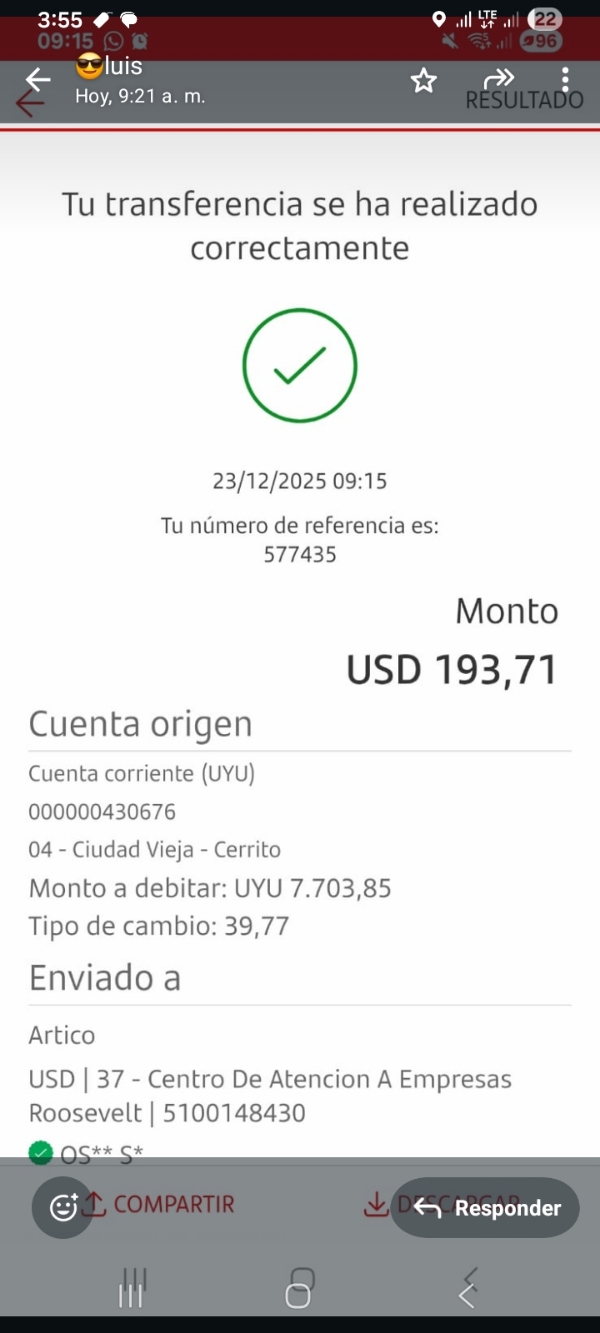Screen dimensions: 600x1333
Task: React to the image with an emoji
Action: (63, 1208)
